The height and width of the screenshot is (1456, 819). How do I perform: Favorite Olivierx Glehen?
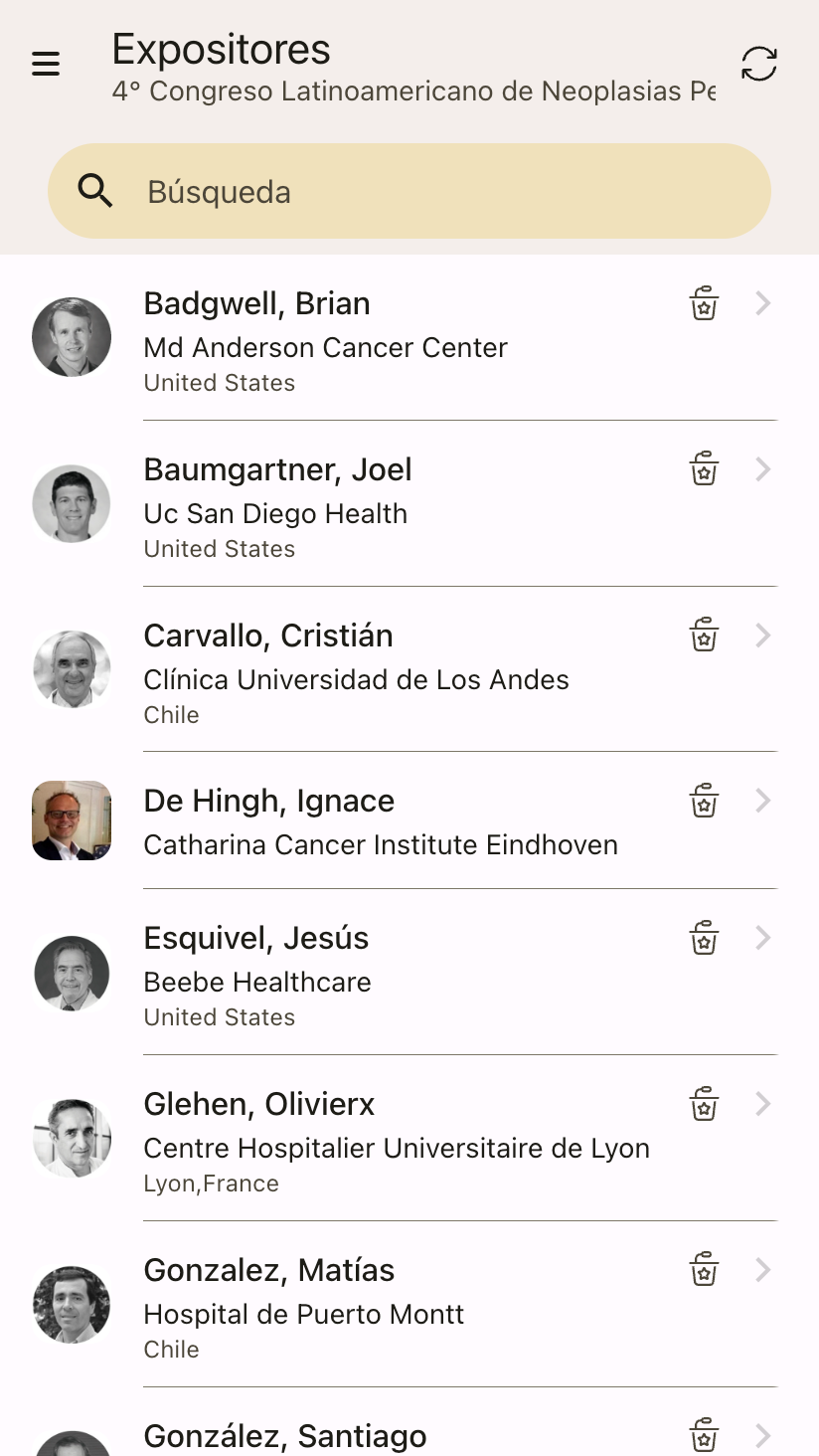click(704, 1104)
